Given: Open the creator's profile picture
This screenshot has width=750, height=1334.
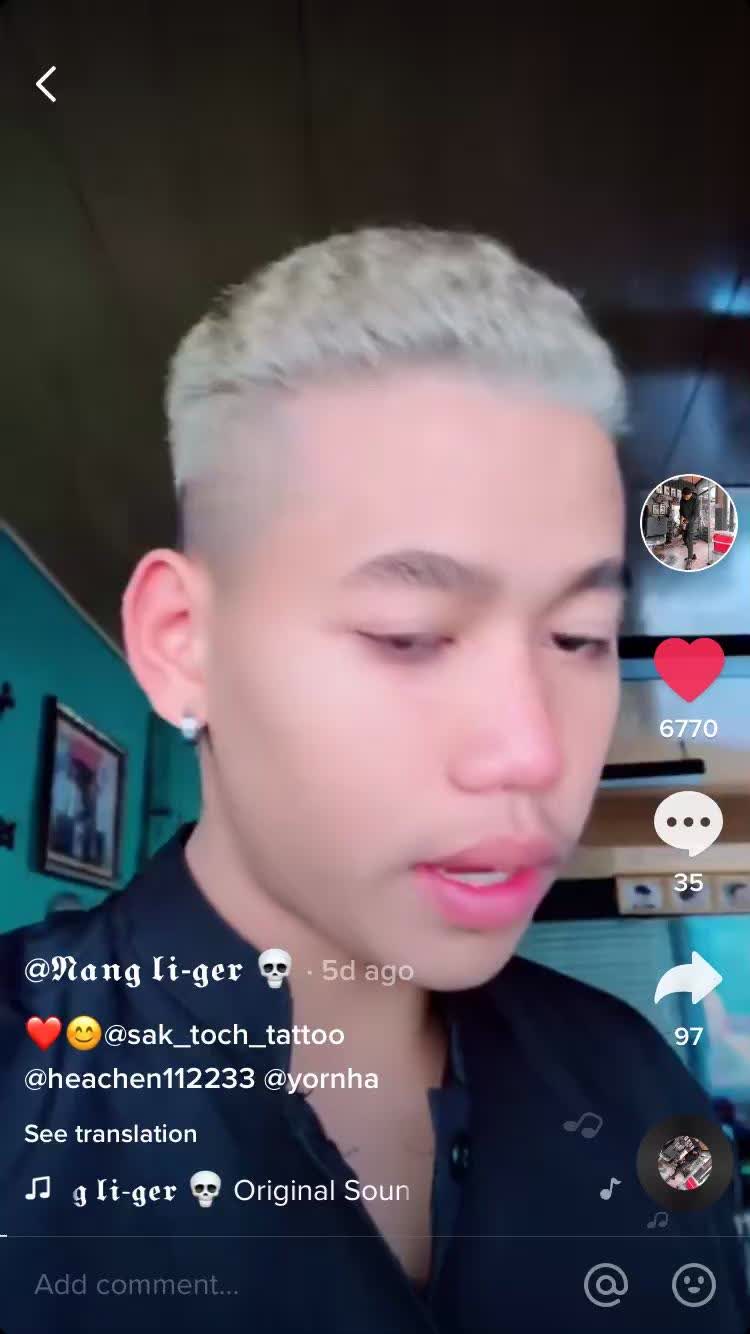Looking at the screenshot, I should [x=688, y=523].
